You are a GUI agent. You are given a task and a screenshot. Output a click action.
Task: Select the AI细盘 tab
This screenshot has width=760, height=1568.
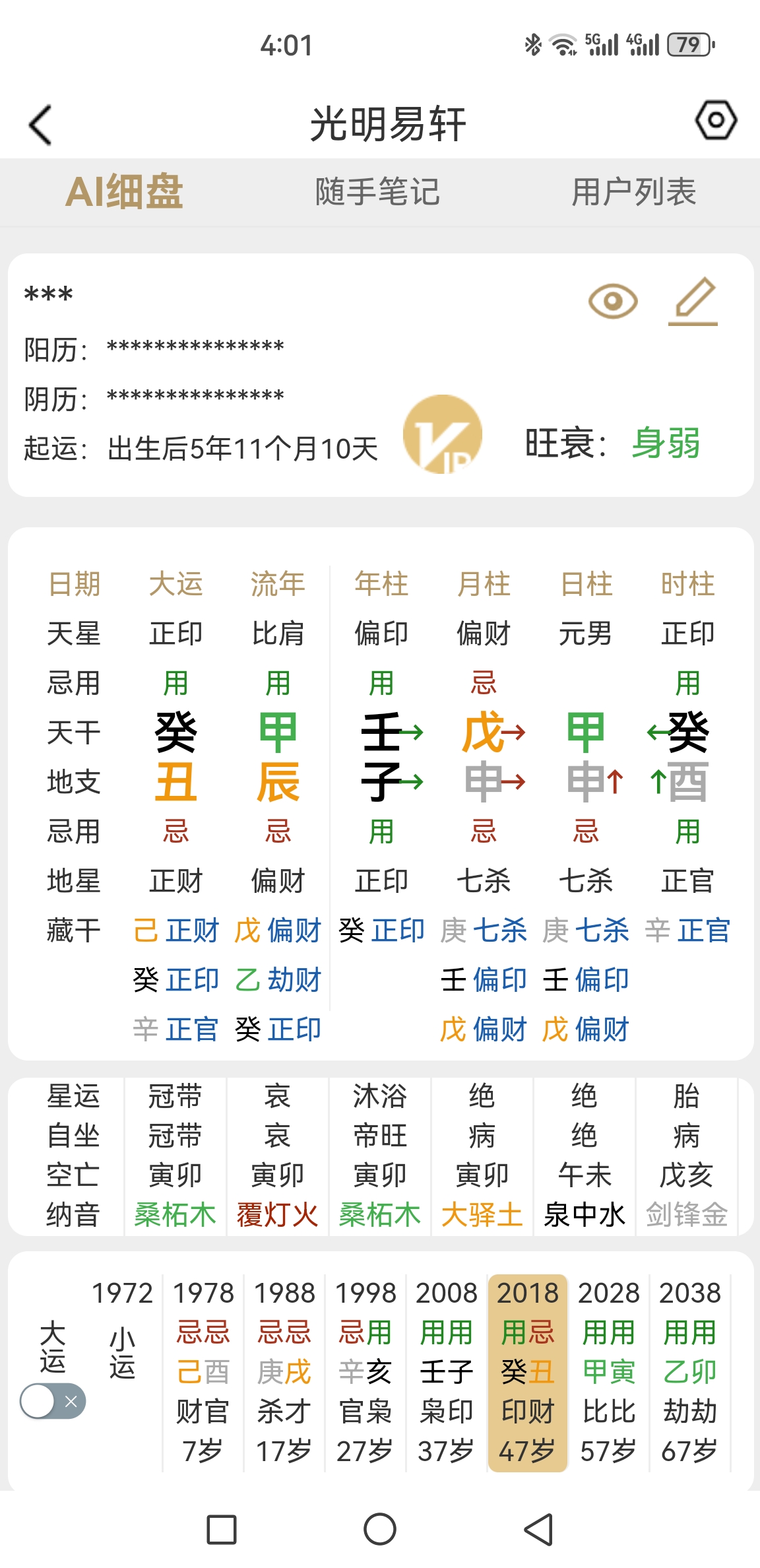pos(124,192)
